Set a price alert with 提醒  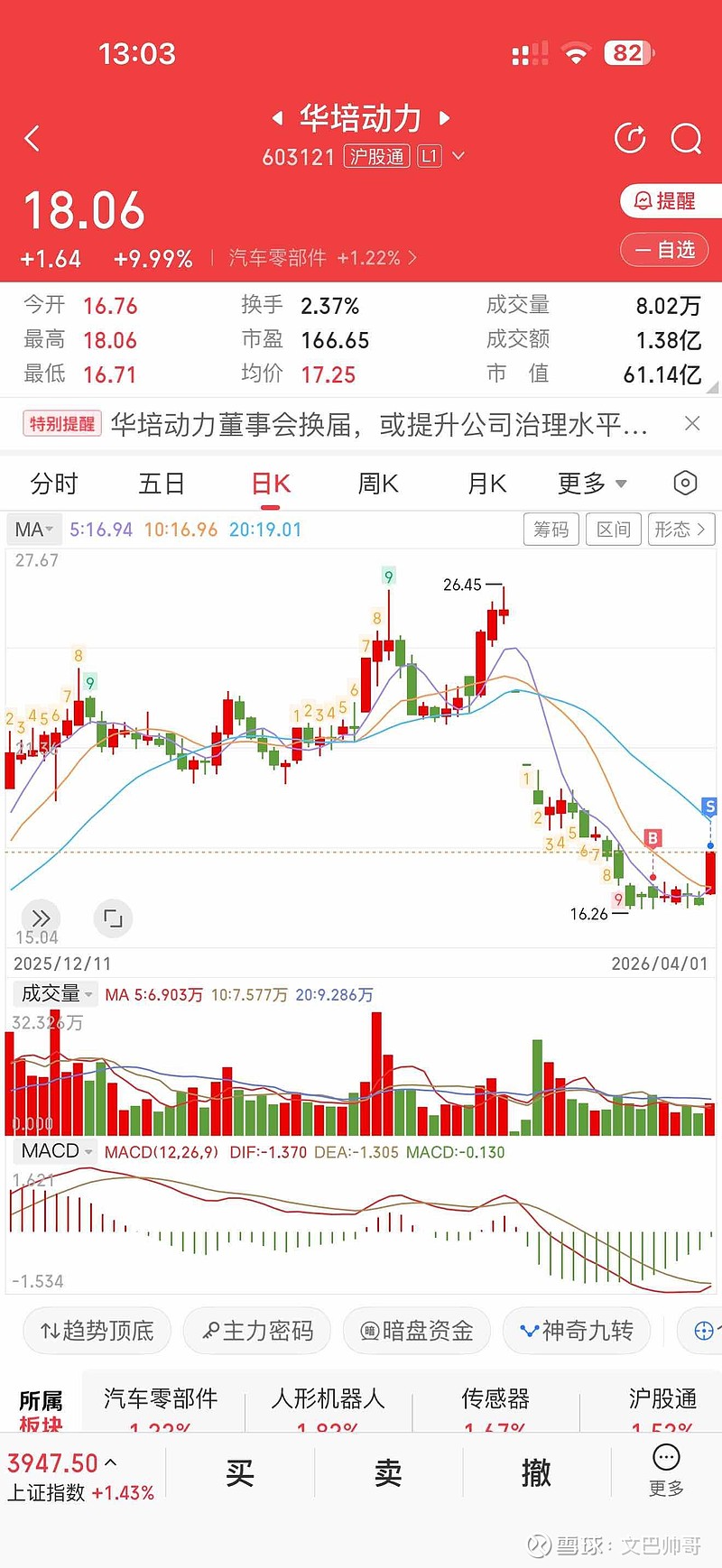[x=670, y=200]
